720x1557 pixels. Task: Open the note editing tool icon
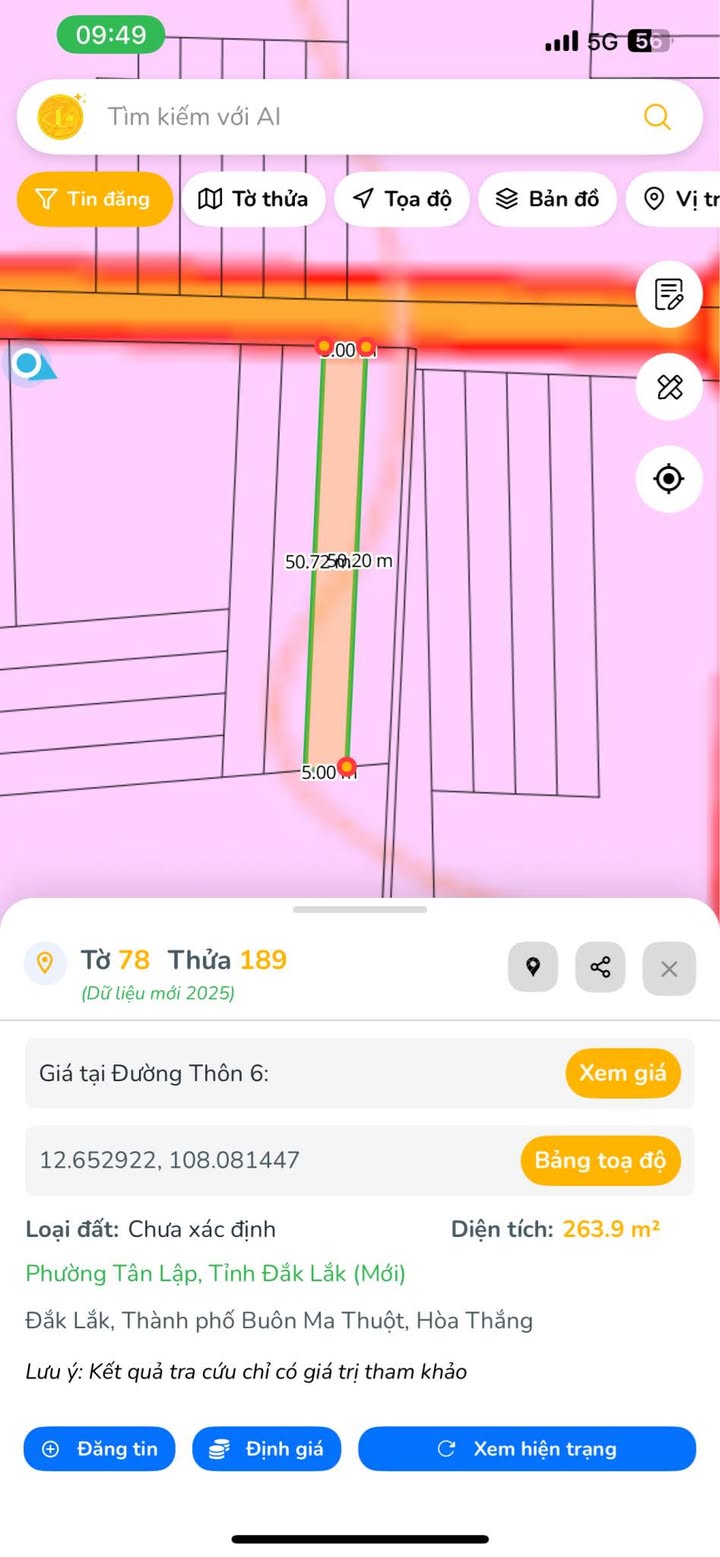[669, 295]
